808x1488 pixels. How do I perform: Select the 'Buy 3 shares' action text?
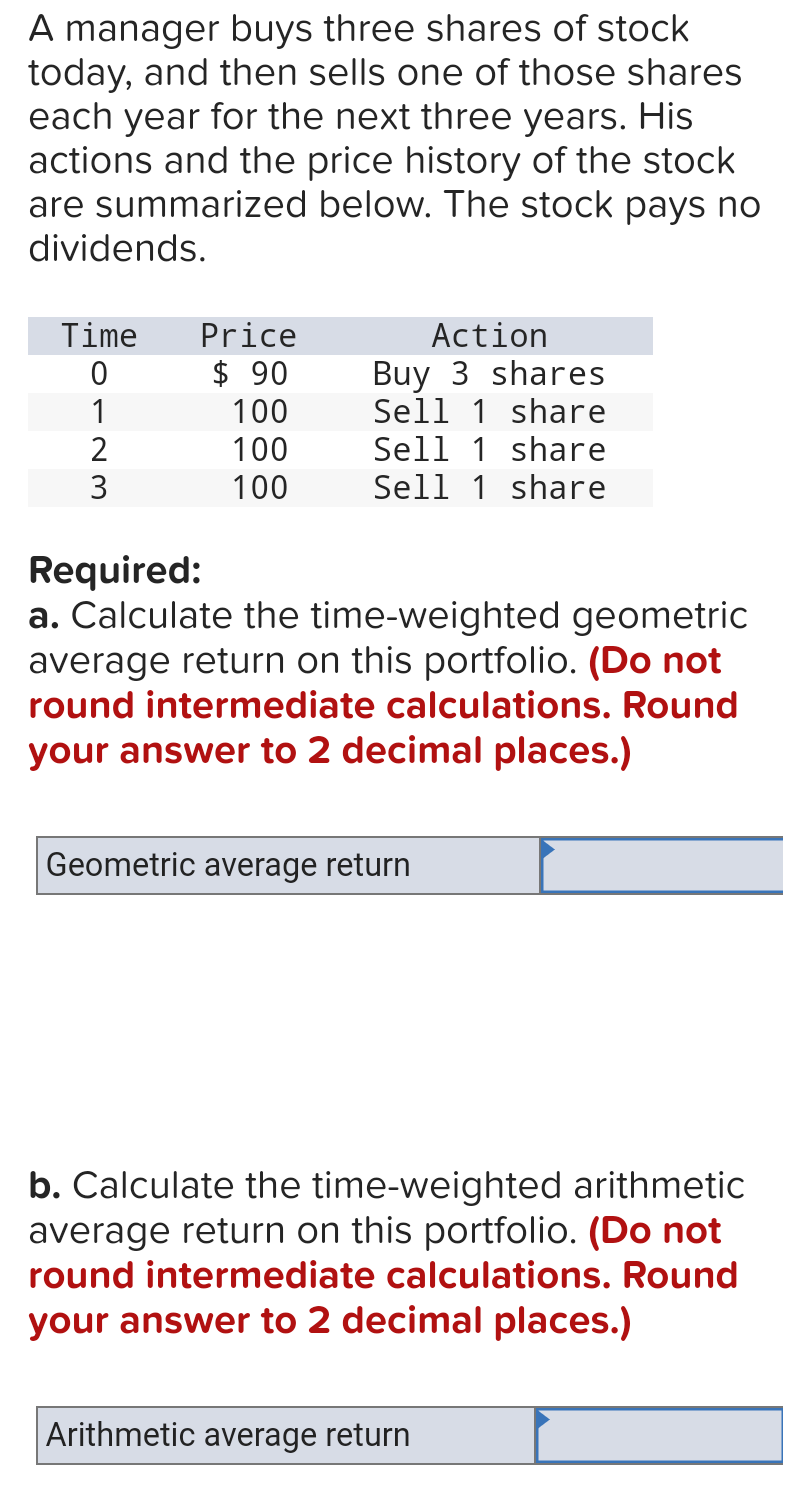489,373
